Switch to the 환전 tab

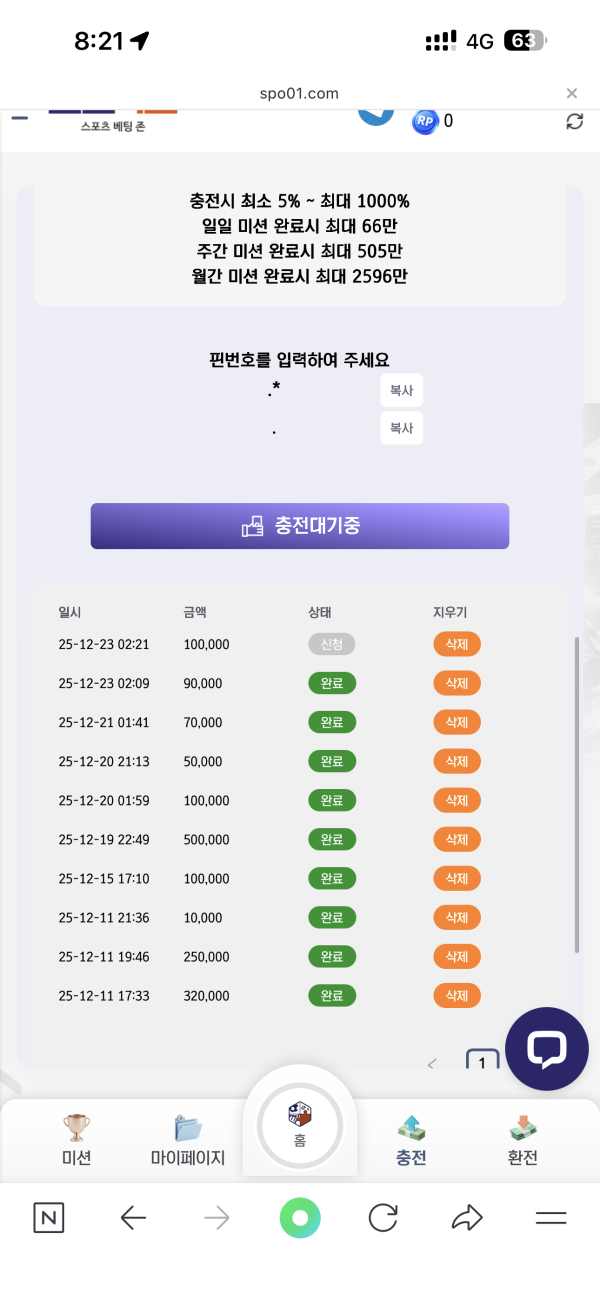(x=522, y=1141)
